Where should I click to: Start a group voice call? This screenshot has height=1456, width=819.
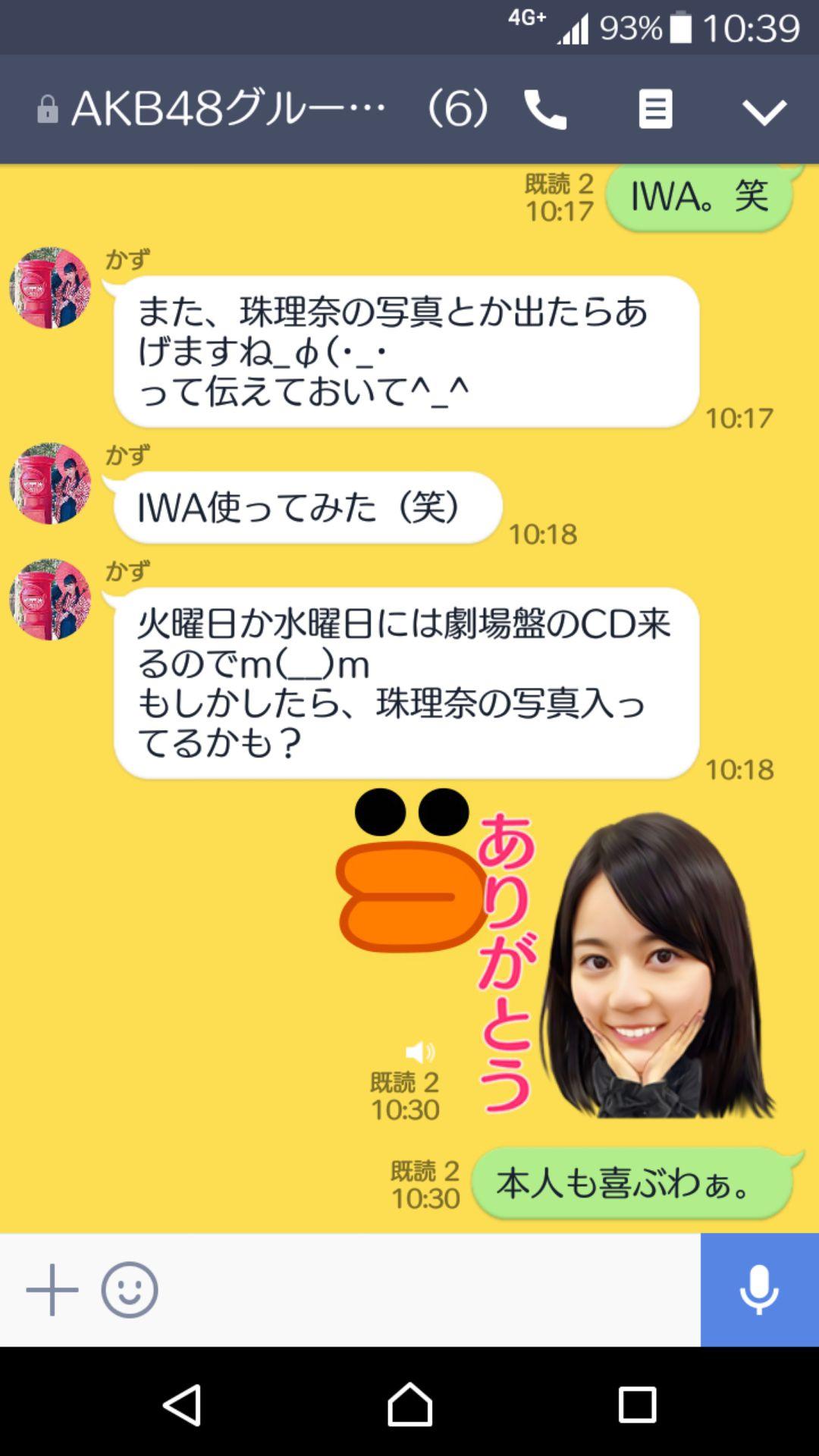point(545,110)
